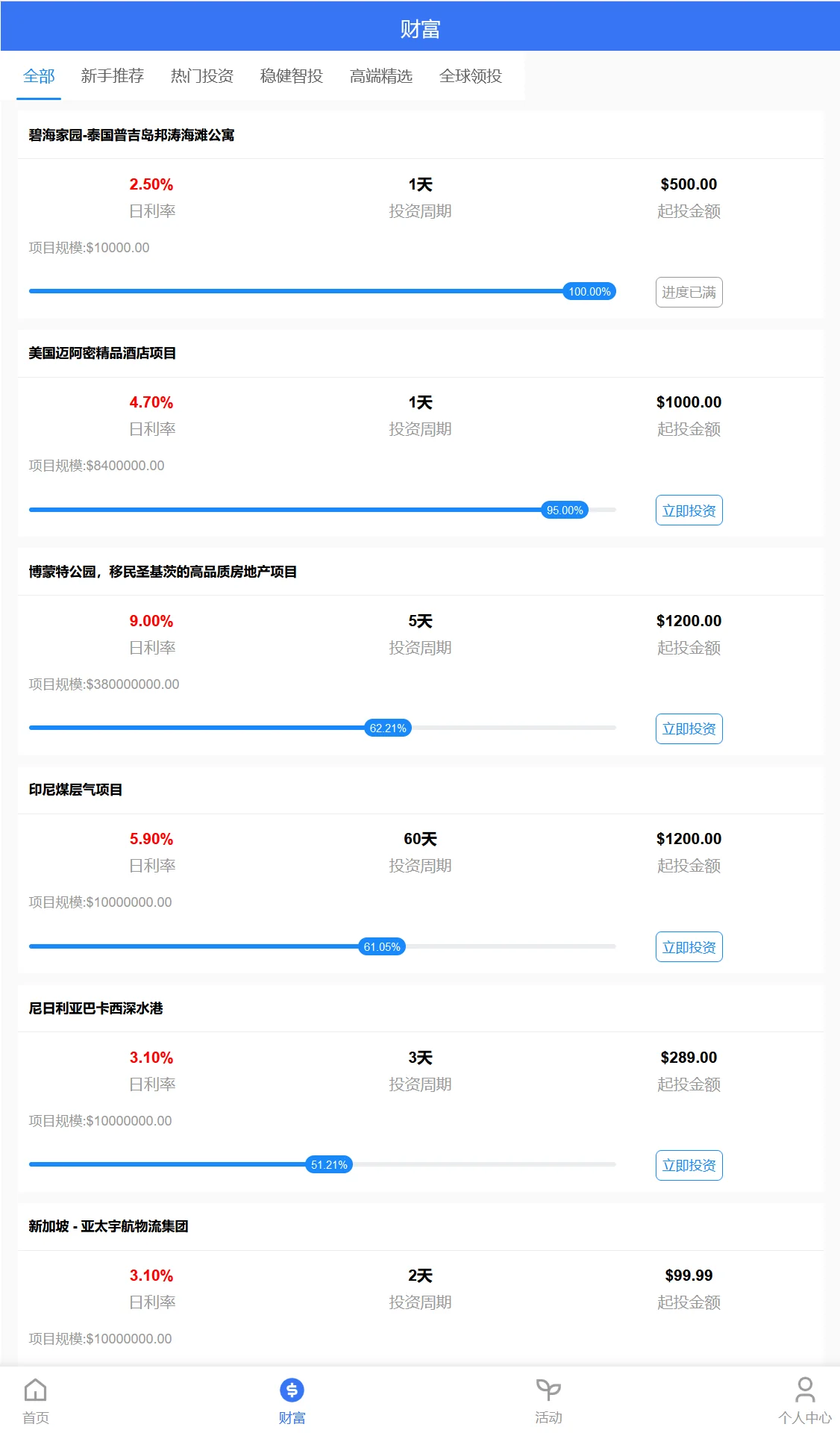This screenshot has height=1433, width=840.
Task: Tap 立即投资 for 博蒙特公园 project
Action: (689, 728)
